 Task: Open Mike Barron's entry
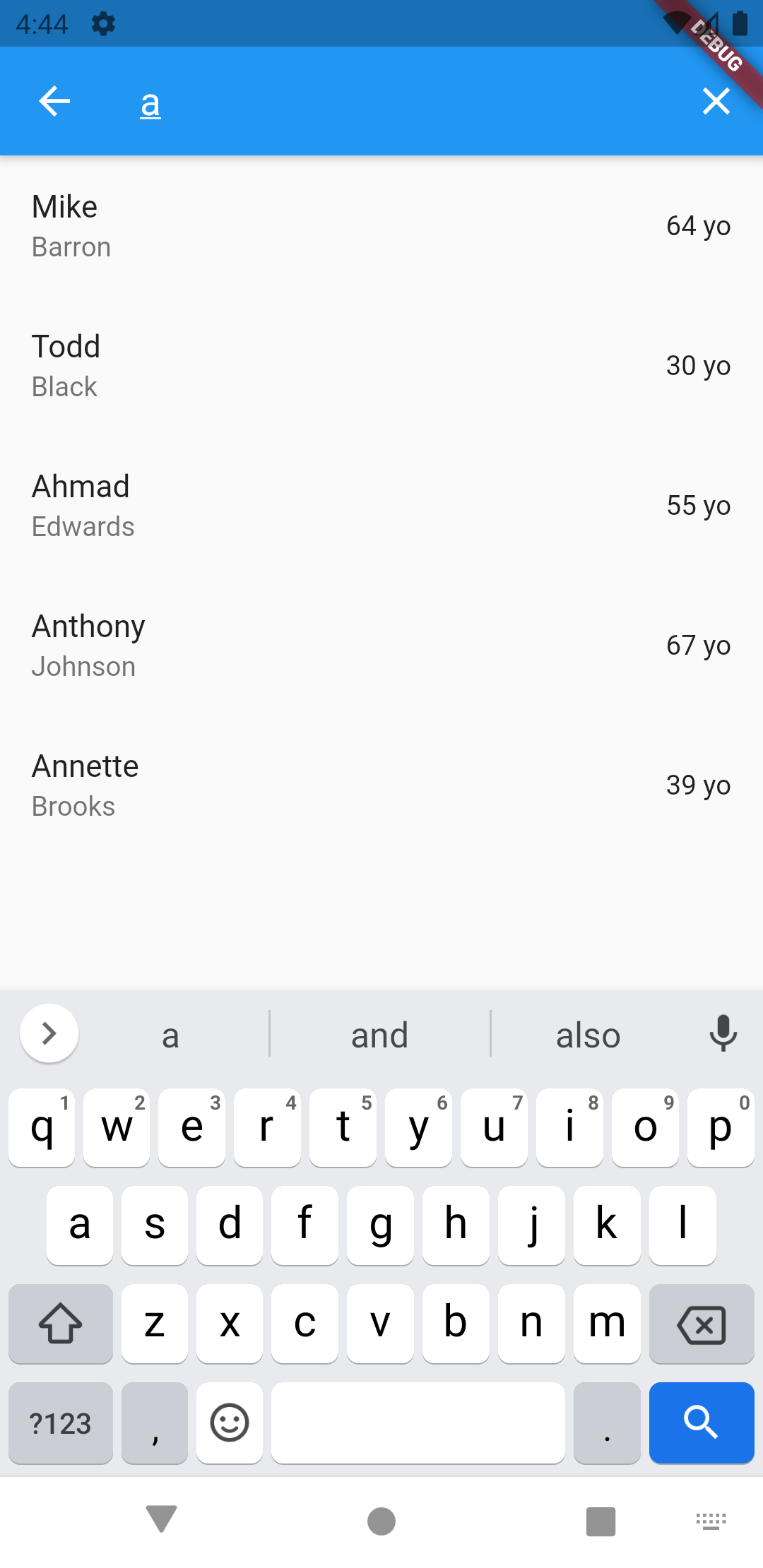(x=381, y=226)
